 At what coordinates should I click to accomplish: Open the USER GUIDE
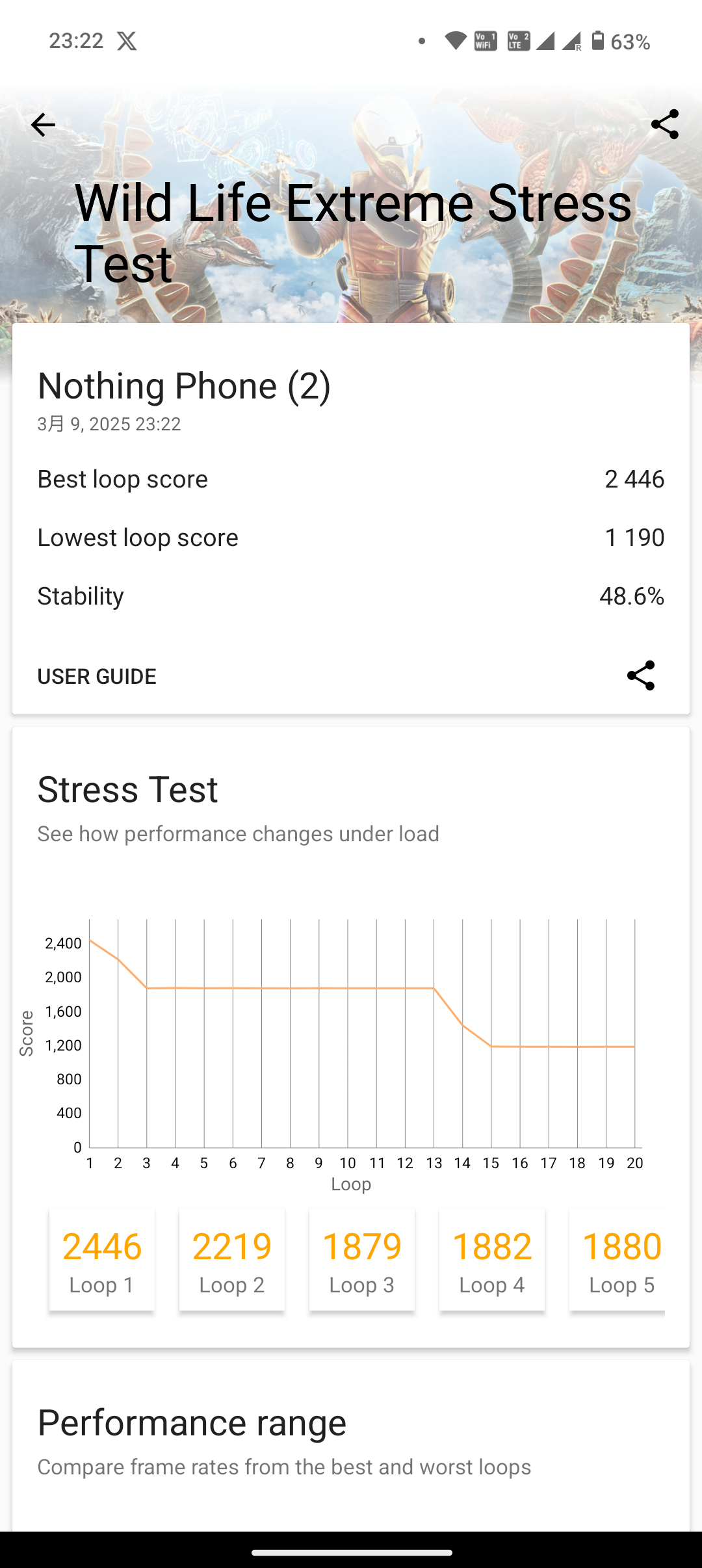(97, 676)
